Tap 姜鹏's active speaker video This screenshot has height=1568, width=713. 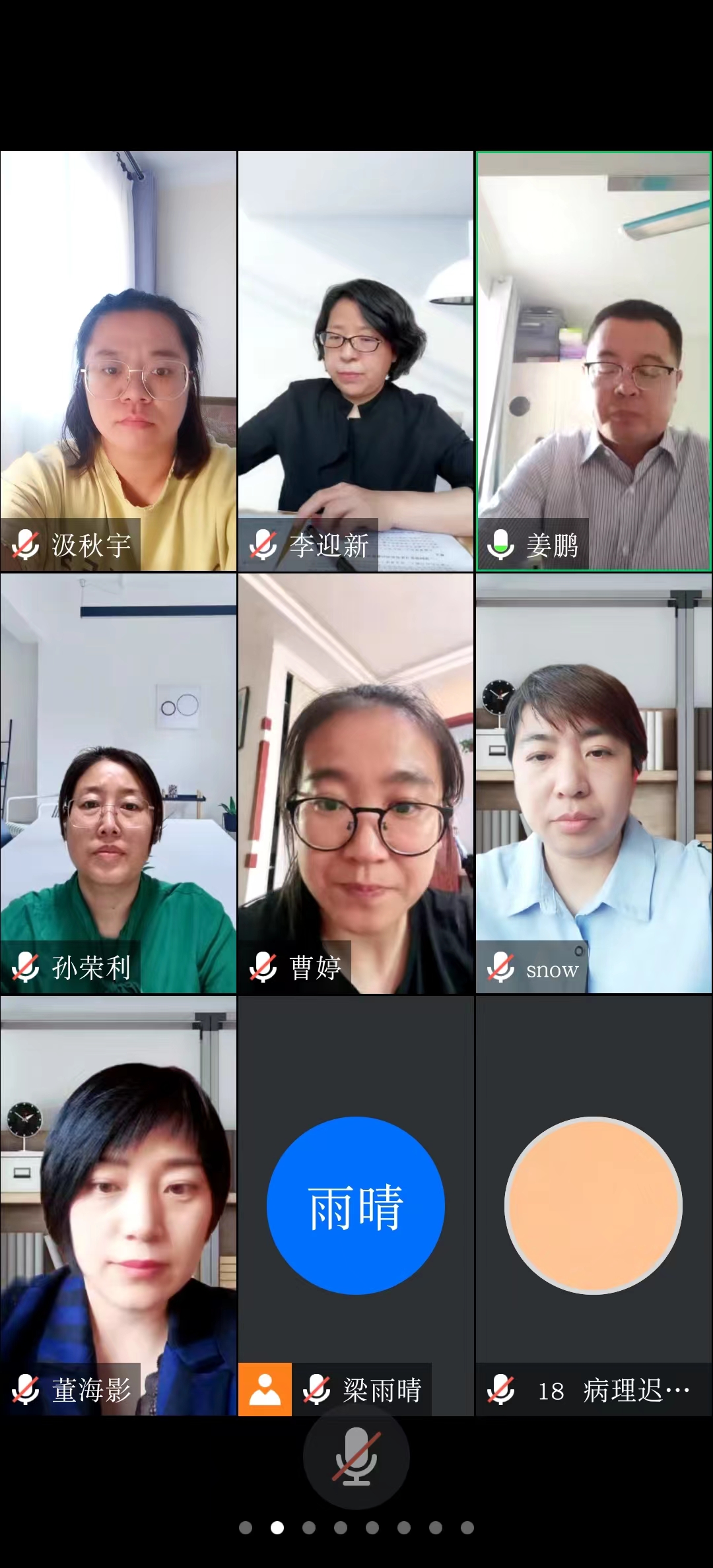594,361
